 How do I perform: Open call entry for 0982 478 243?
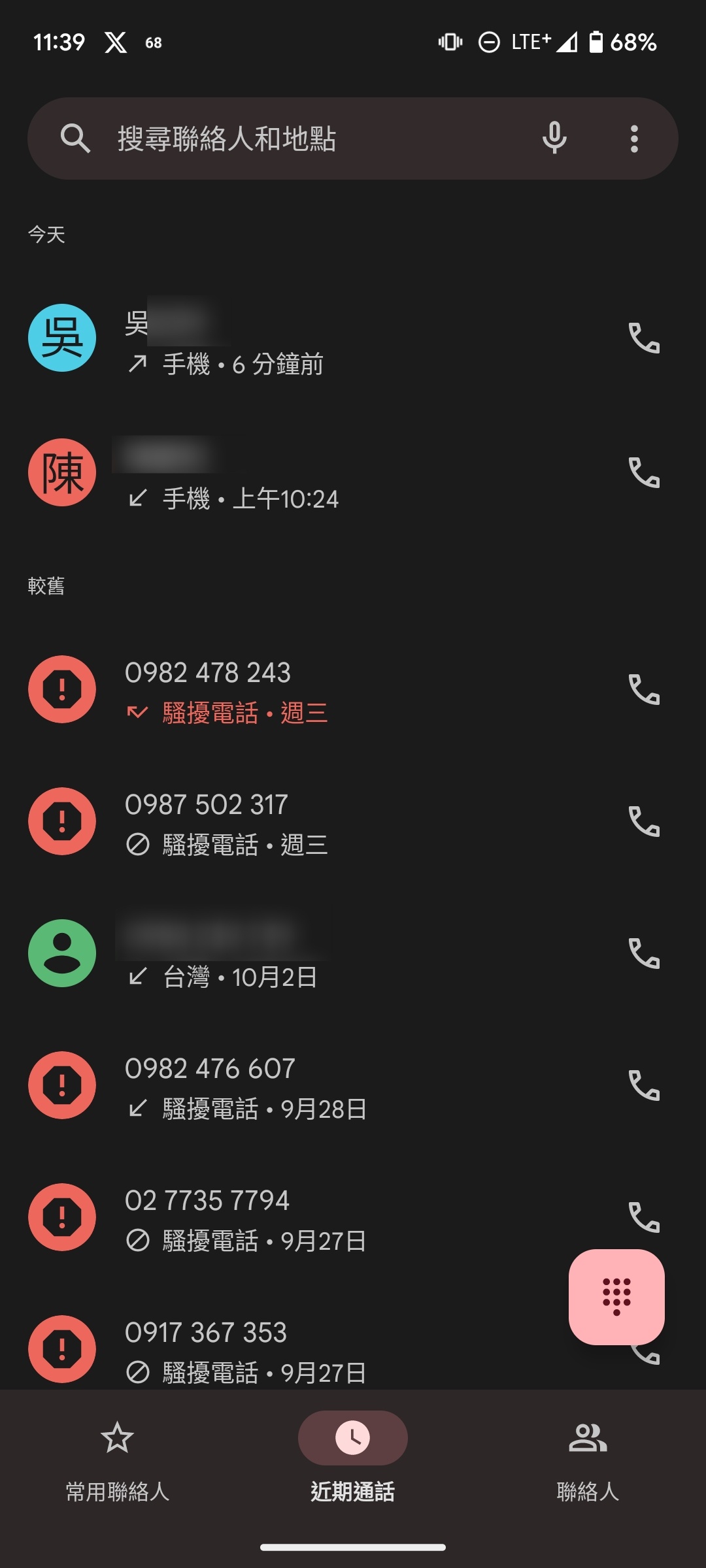pos(294,691)
